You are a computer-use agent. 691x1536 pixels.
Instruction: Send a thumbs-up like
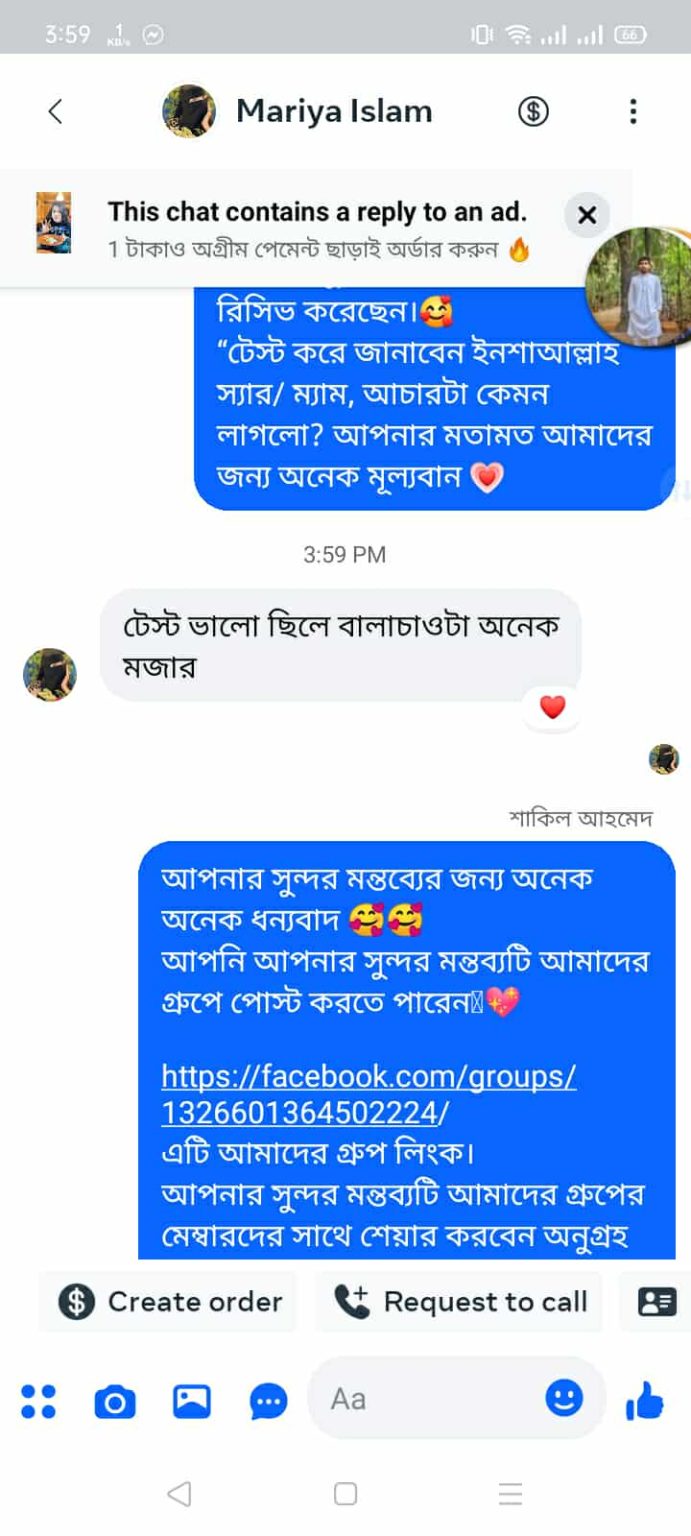coord(645,1401)
